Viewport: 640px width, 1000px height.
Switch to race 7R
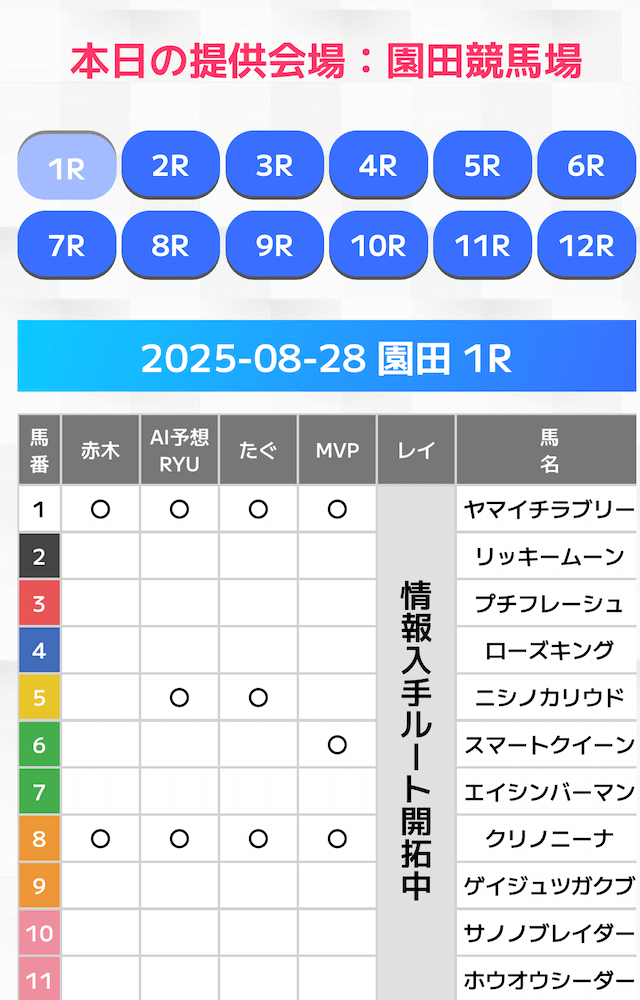click(67, 245)
